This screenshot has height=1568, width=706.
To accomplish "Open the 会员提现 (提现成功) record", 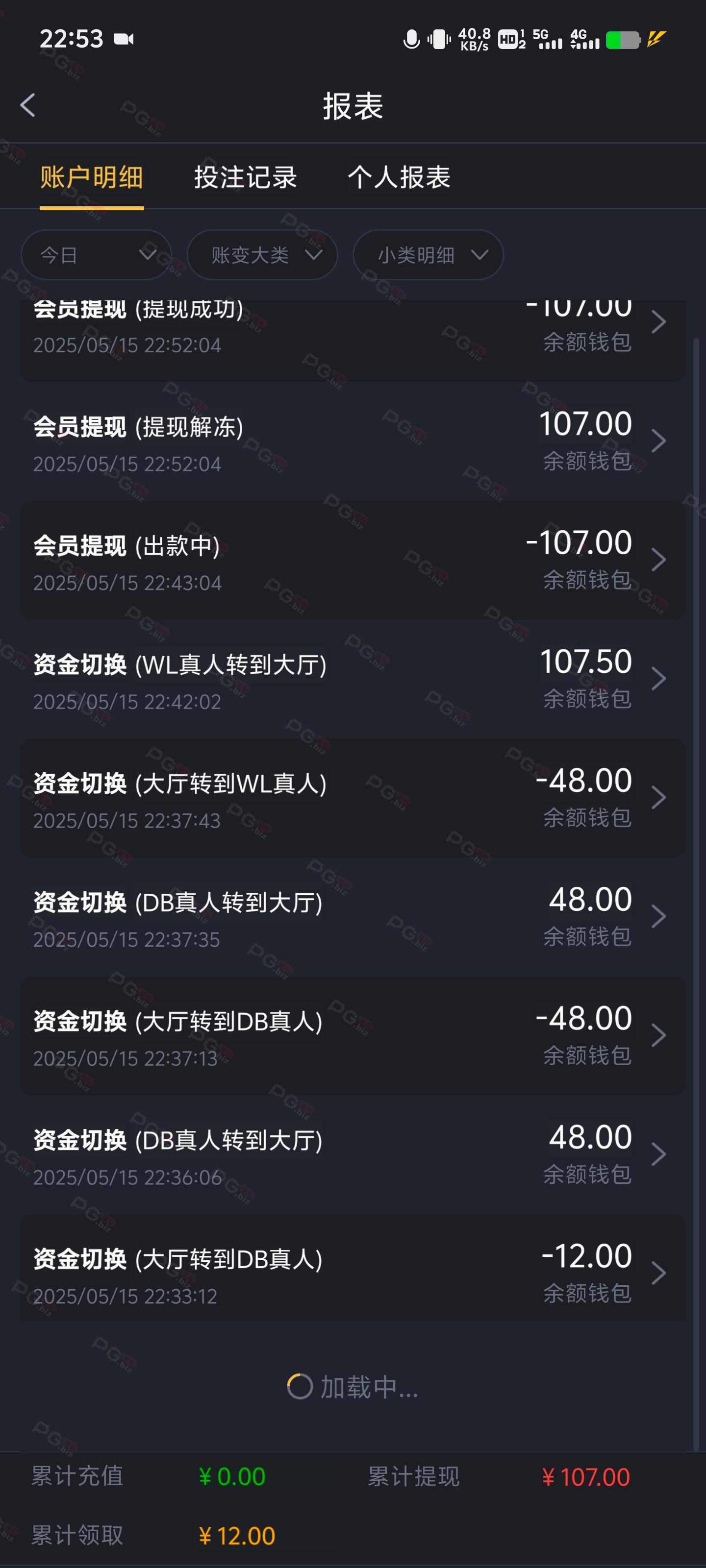I will coord(353,340).
